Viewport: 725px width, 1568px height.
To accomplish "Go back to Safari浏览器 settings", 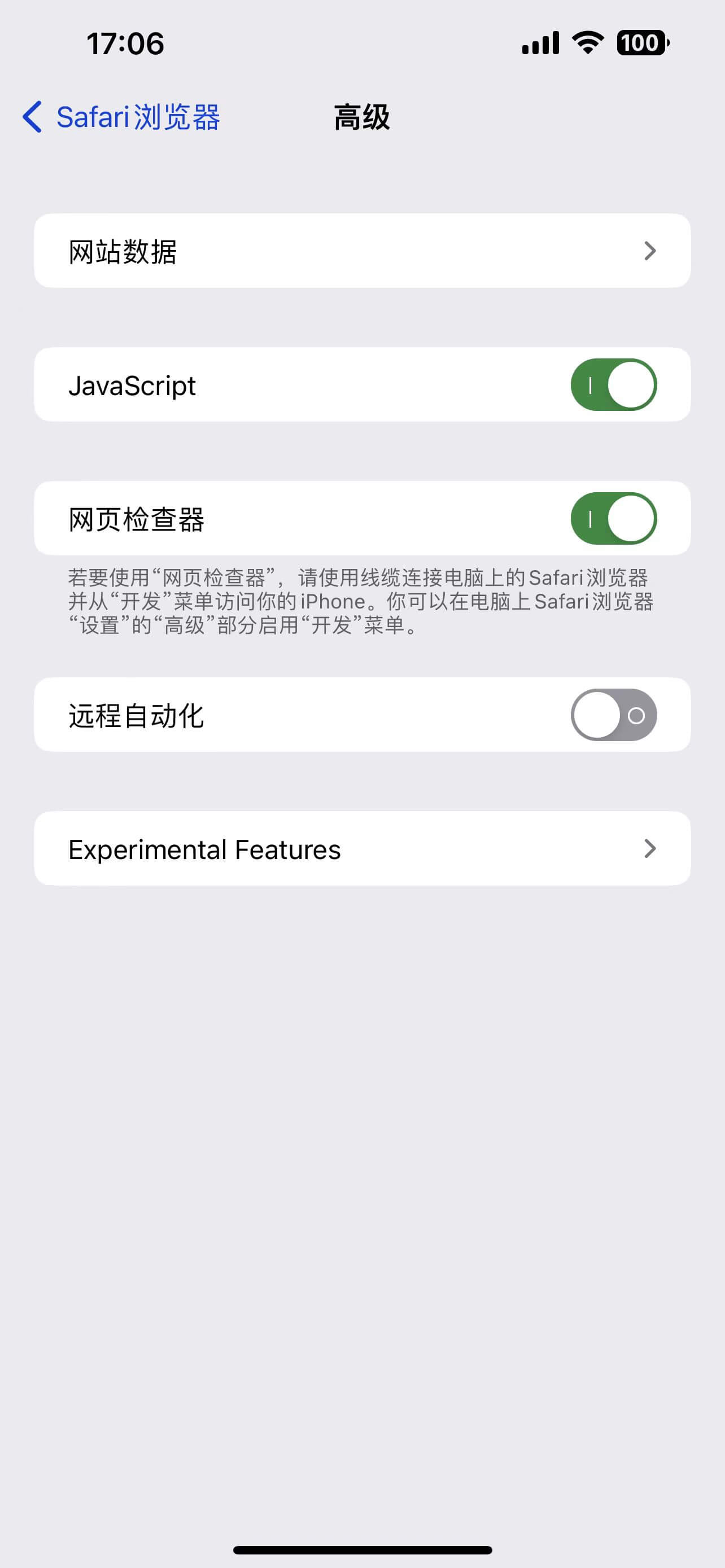I will pyautogui.click(x=121, y=116).
